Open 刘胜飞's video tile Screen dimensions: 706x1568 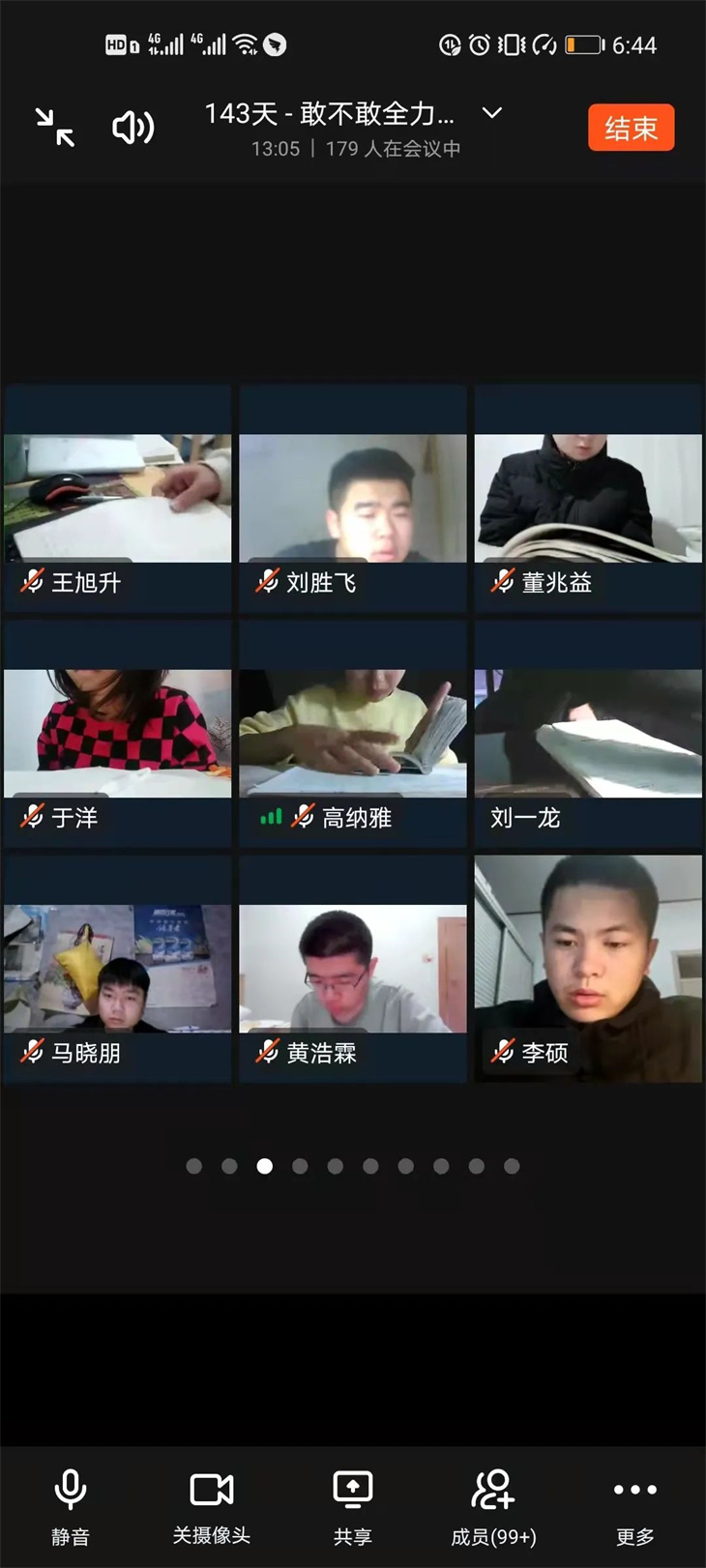coord(352,499)
